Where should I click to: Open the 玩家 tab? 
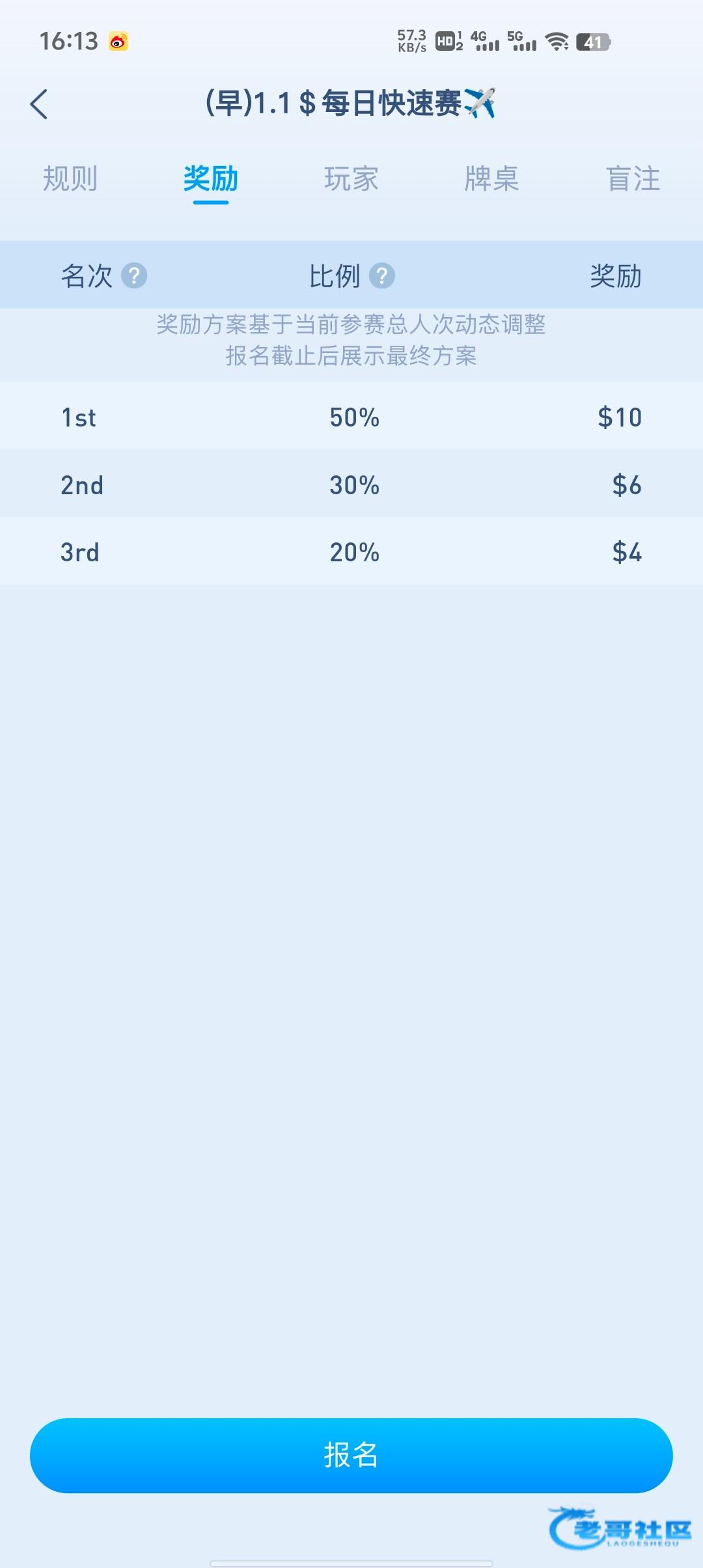coord(351,178)
